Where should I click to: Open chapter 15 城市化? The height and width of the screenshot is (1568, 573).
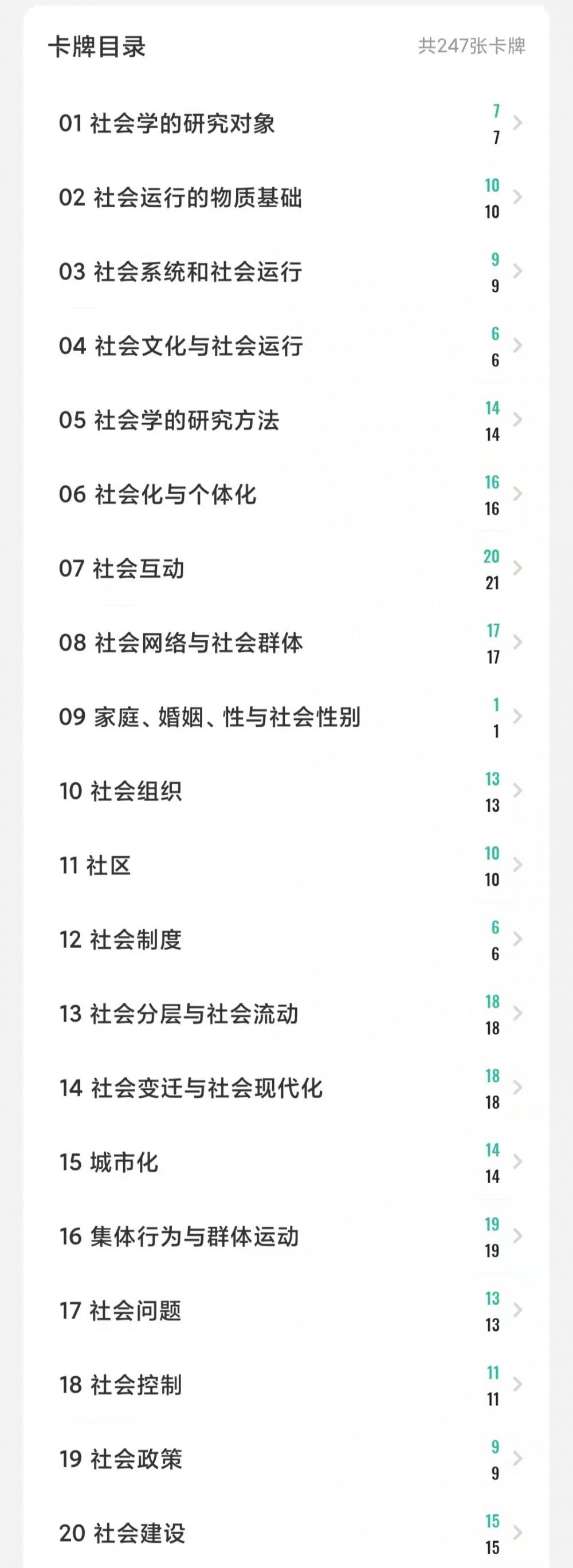click(x=108, y=1163)
